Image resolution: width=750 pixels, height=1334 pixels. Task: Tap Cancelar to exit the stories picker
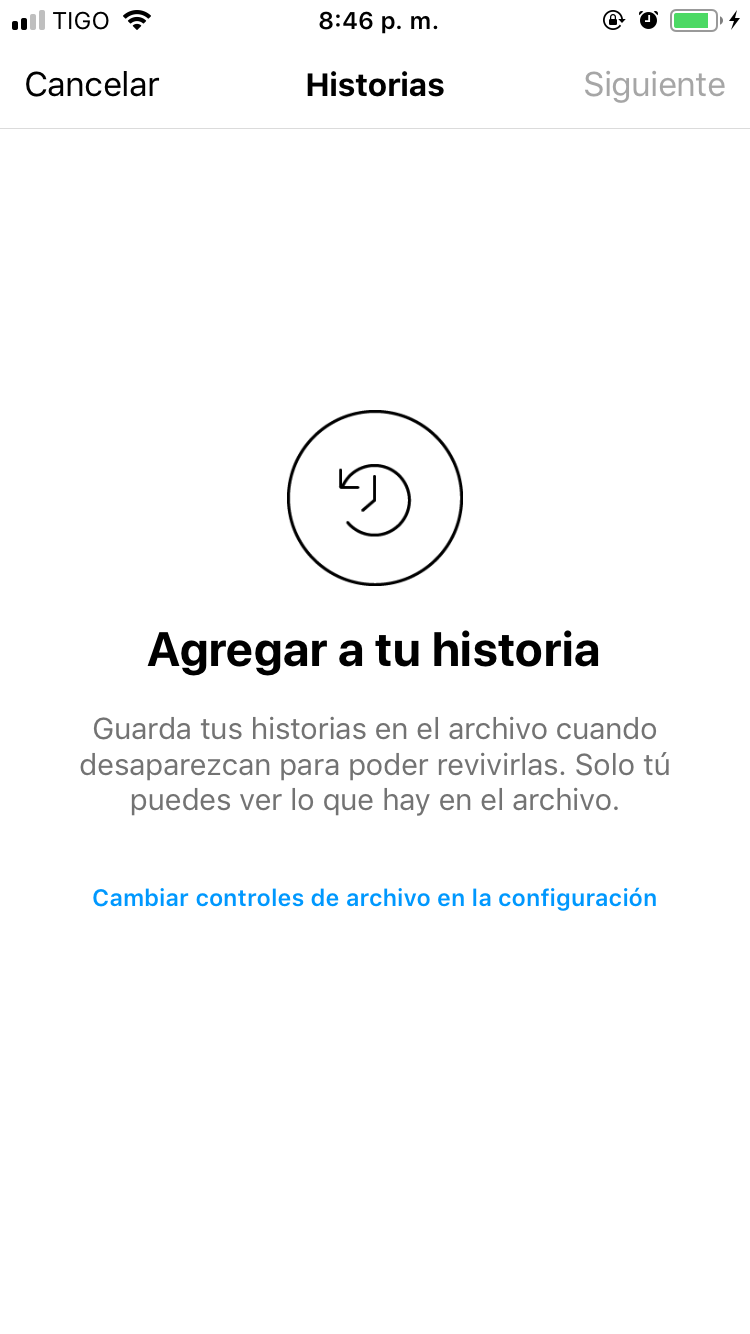click(92, 85)
